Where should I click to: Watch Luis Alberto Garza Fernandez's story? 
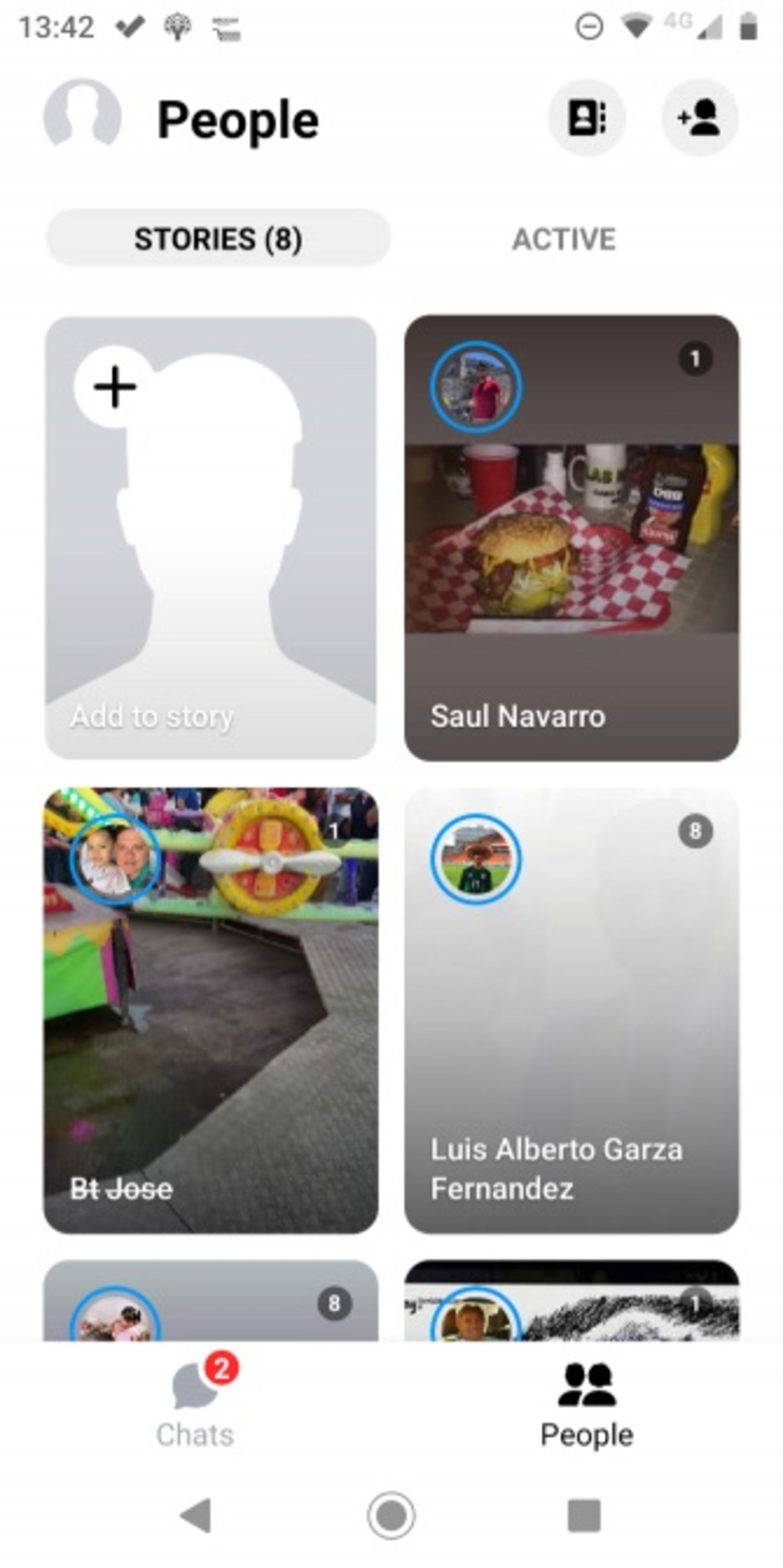click(x=571, y=1010)
